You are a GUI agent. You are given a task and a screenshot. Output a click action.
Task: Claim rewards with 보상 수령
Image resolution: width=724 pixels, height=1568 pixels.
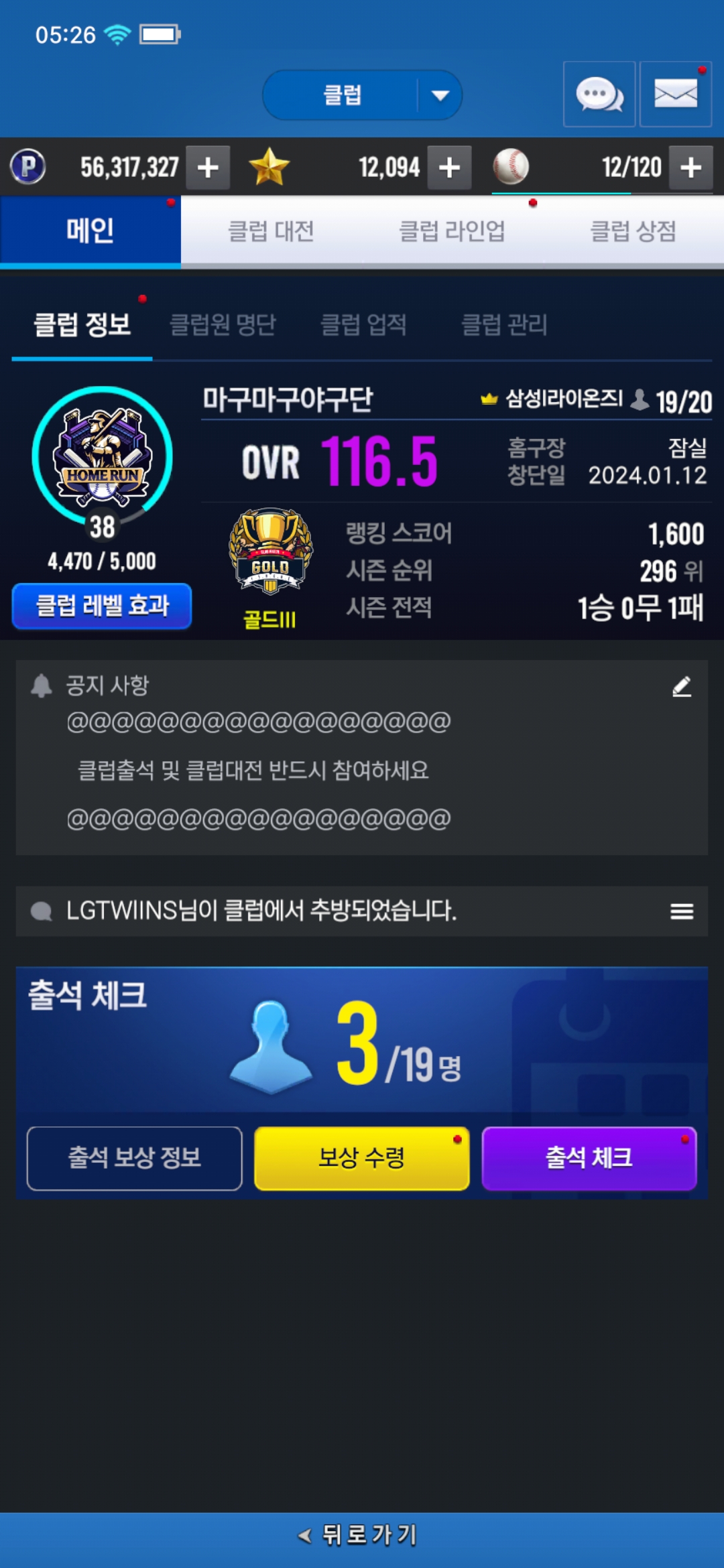(x=361, y=1158)
